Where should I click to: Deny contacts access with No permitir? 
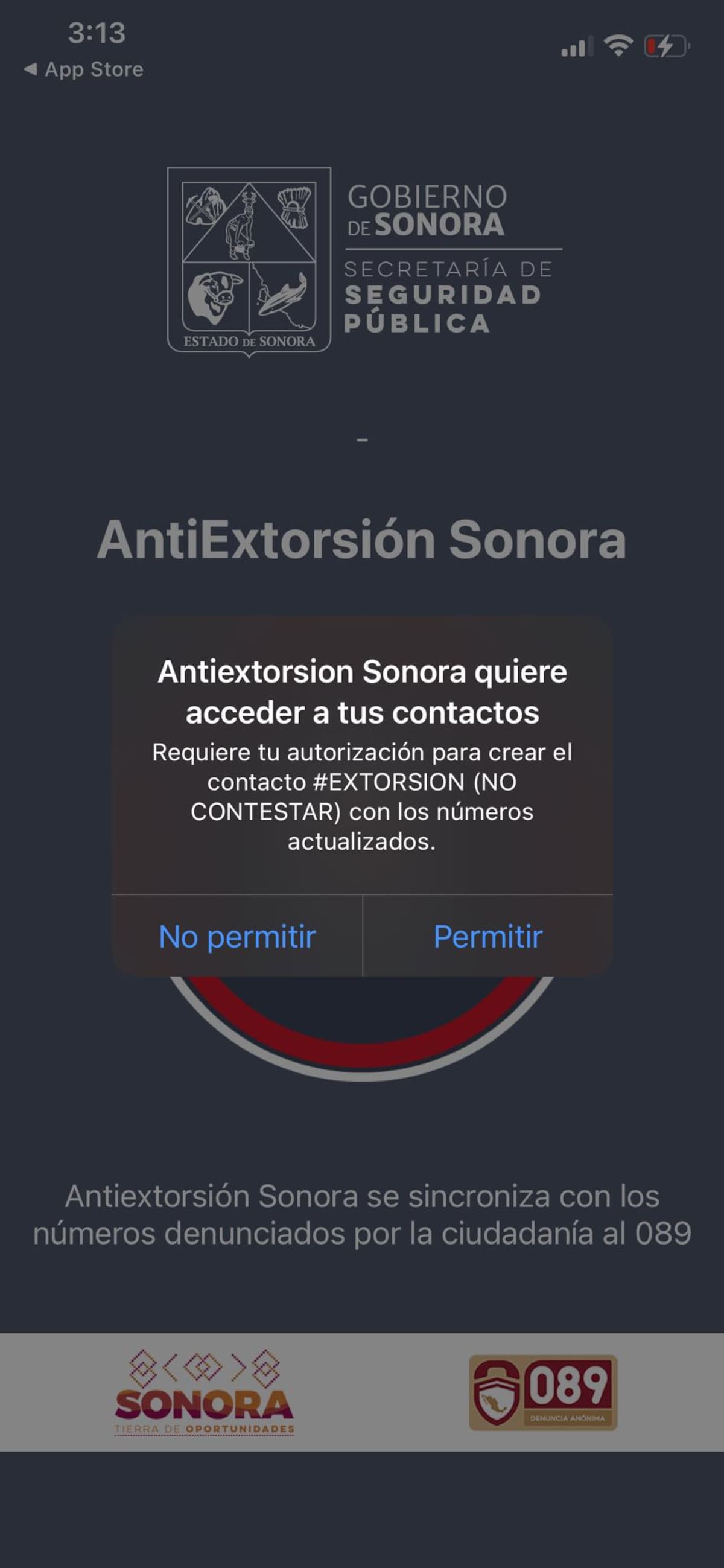pos(237,936)
